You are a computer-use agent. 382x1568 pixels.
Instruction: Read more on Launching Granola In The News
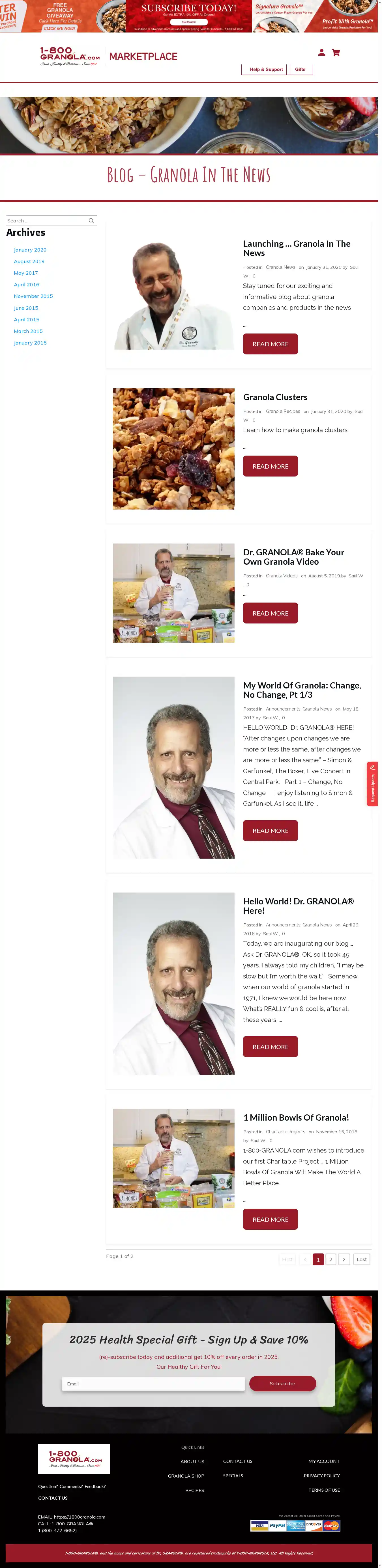(271, 345)
